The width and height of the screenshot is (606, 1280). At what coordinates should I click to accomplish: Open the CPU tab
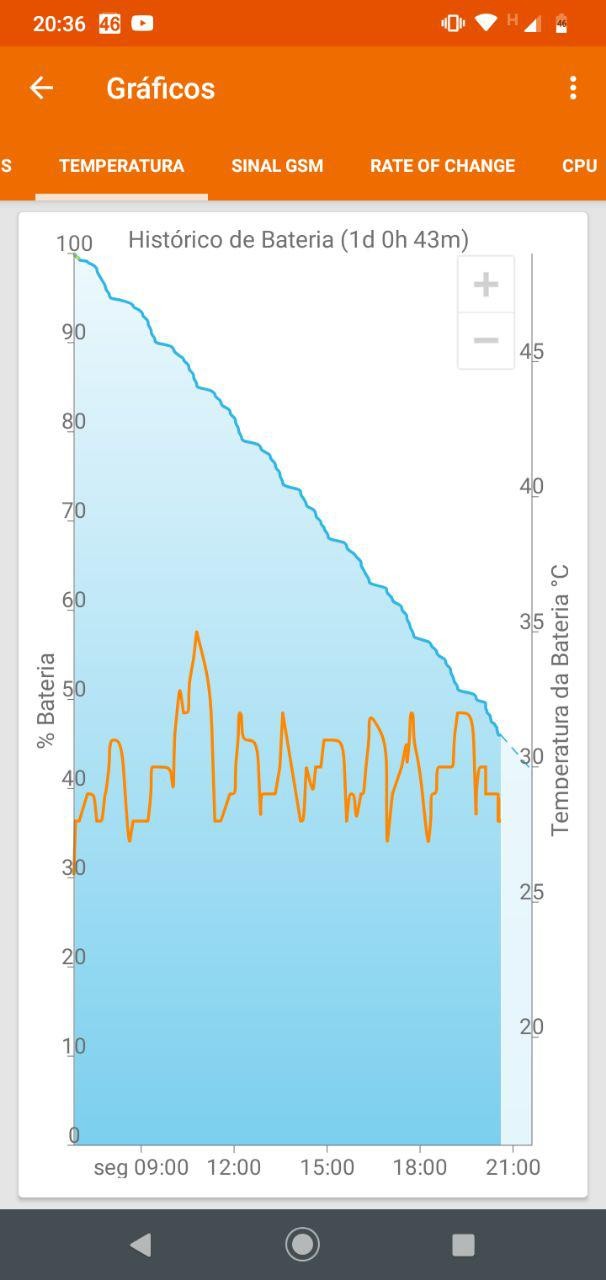[579, 166]
